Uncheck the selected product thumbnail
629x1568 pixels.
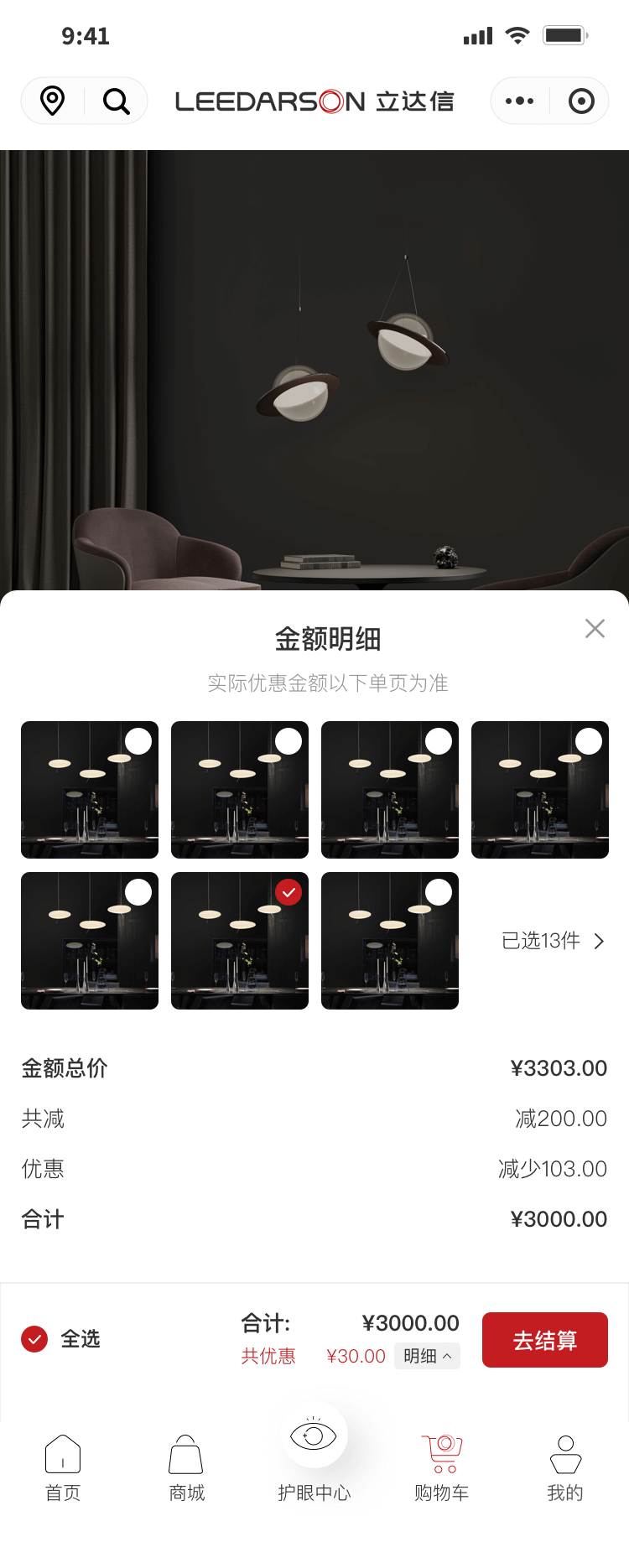pos(289,892)
